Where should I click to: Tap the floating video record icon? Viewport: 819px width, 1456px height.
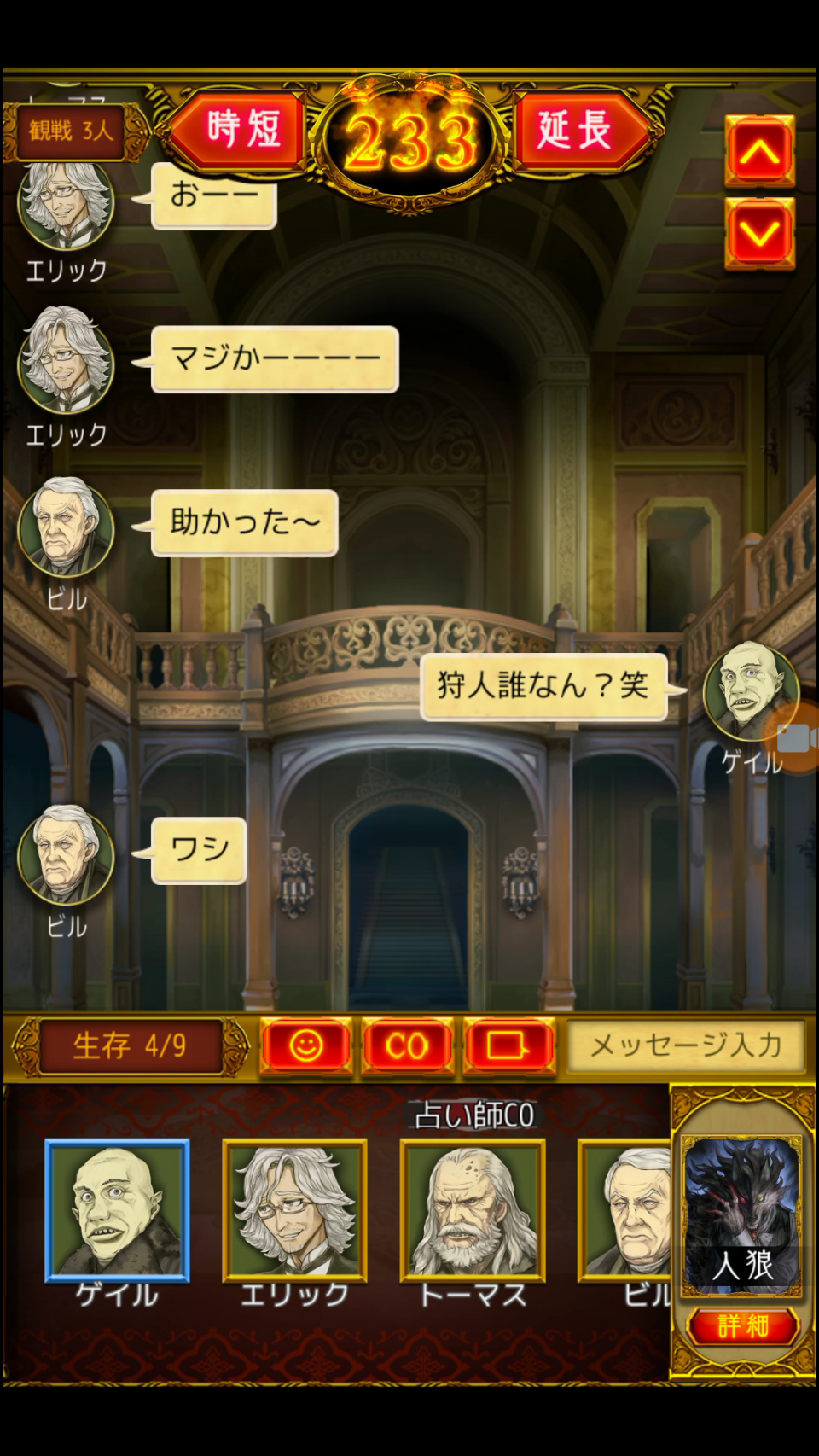[795, 738]
